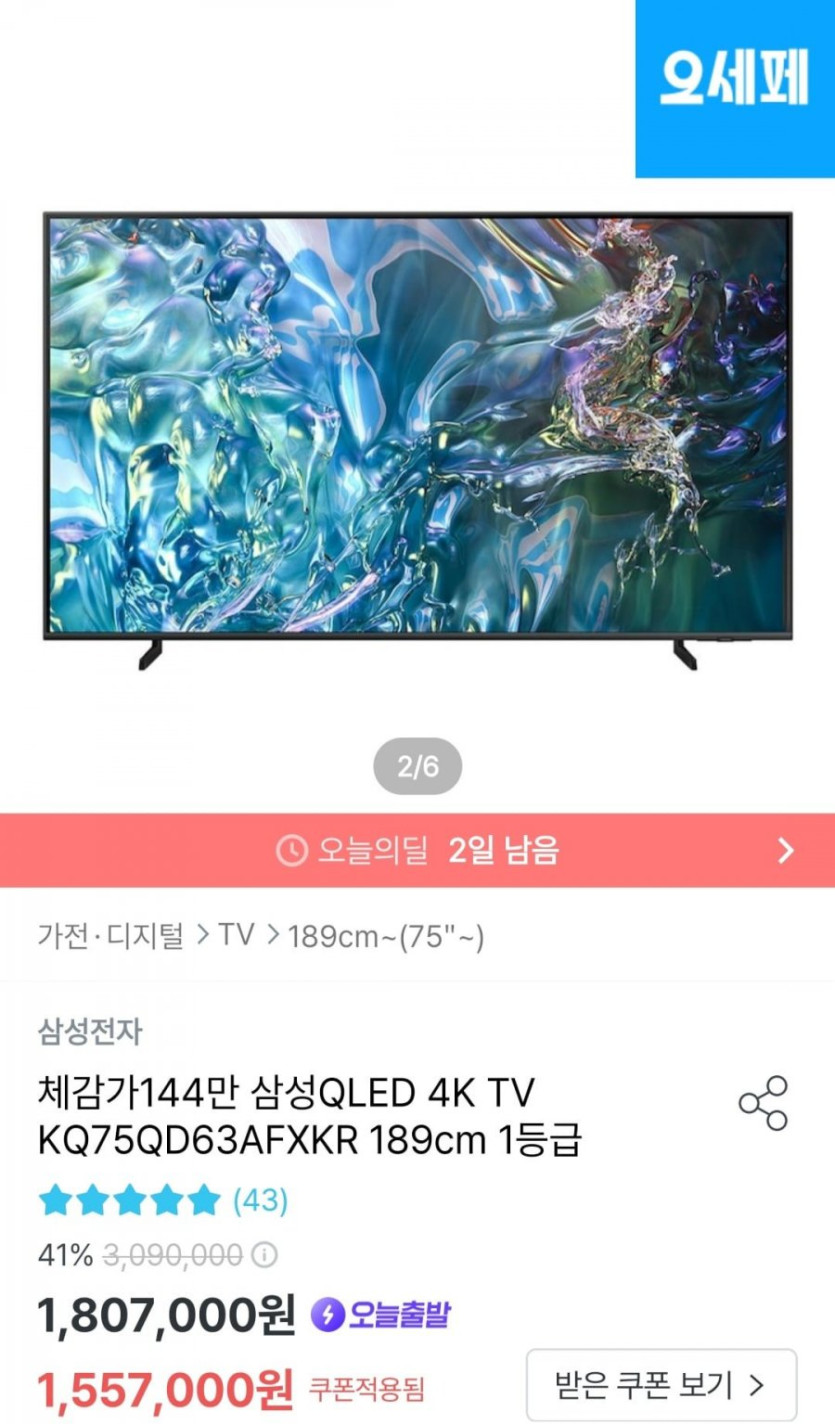Screen dimensions: 835x1424
Task: Show original price info icon
Action: click(264, 1255)
